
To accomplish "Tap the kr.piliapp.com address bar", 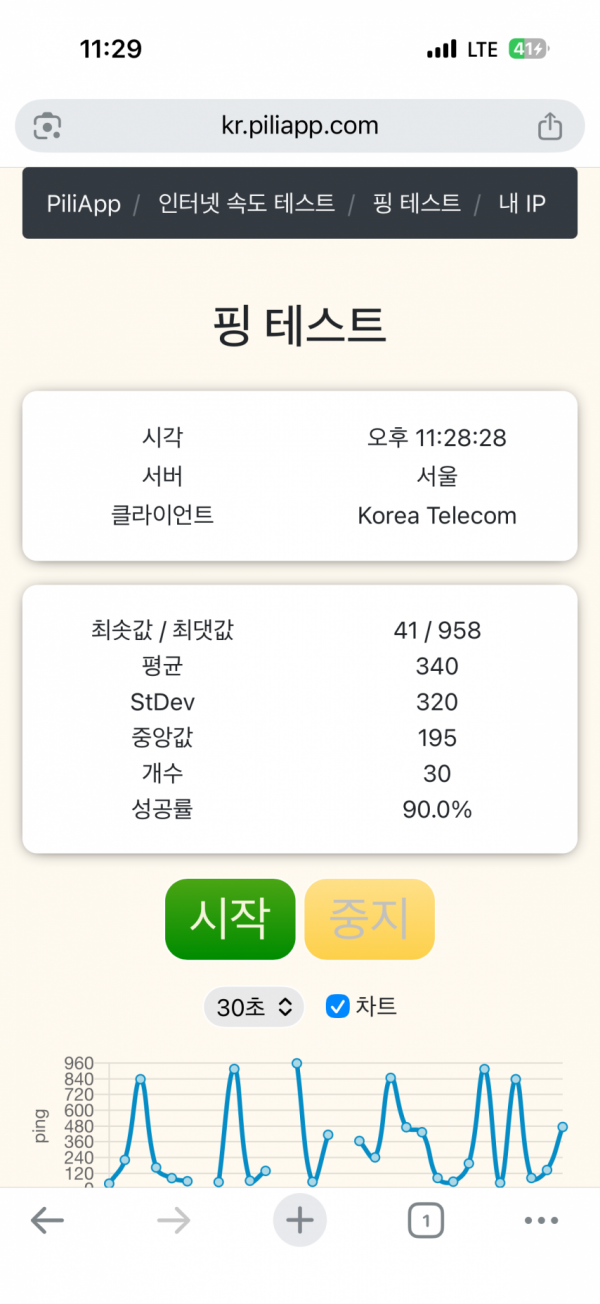I will [300, 126].
